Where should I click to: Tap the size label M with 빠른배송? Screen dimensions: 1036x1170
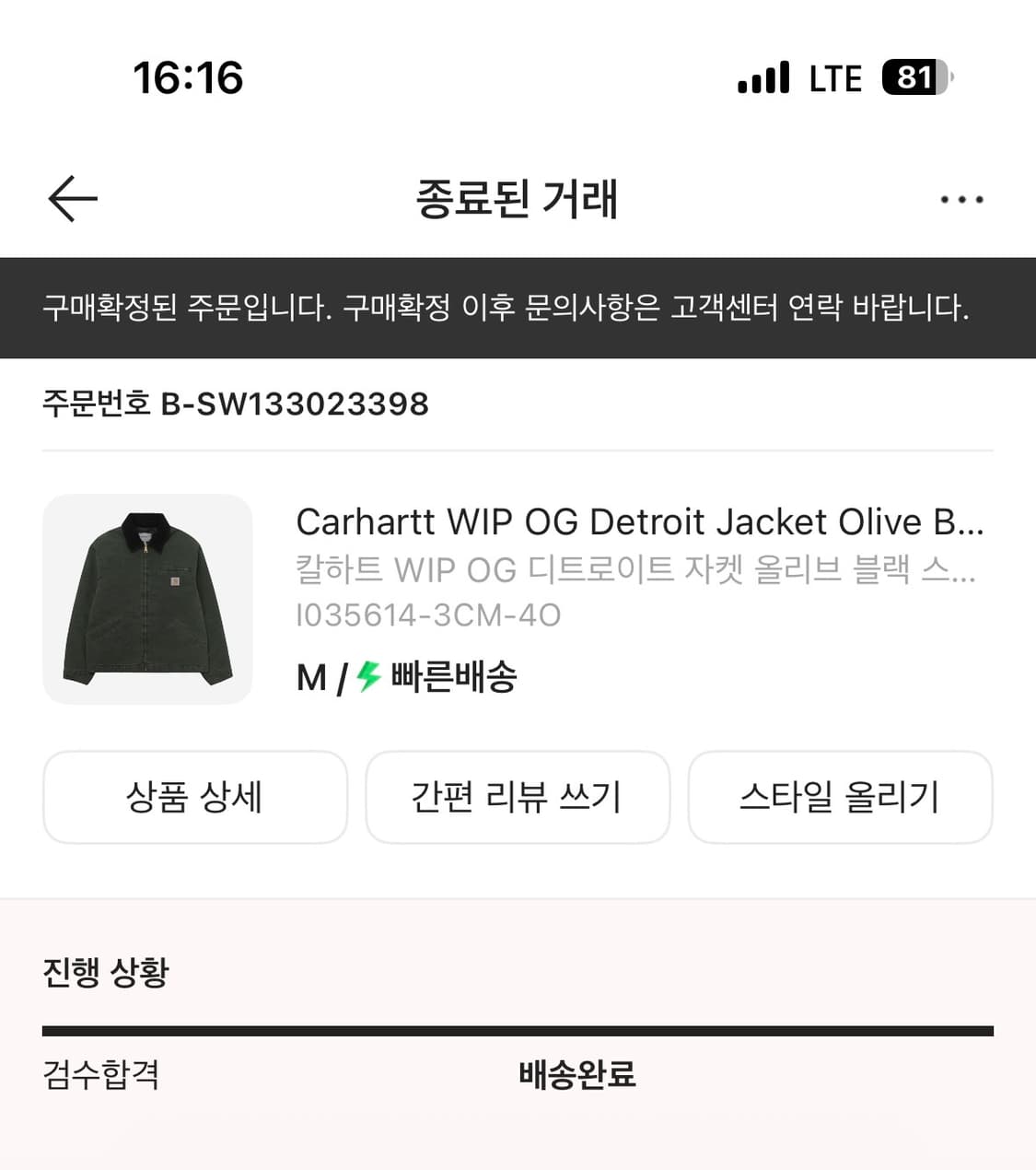point(313,676)
